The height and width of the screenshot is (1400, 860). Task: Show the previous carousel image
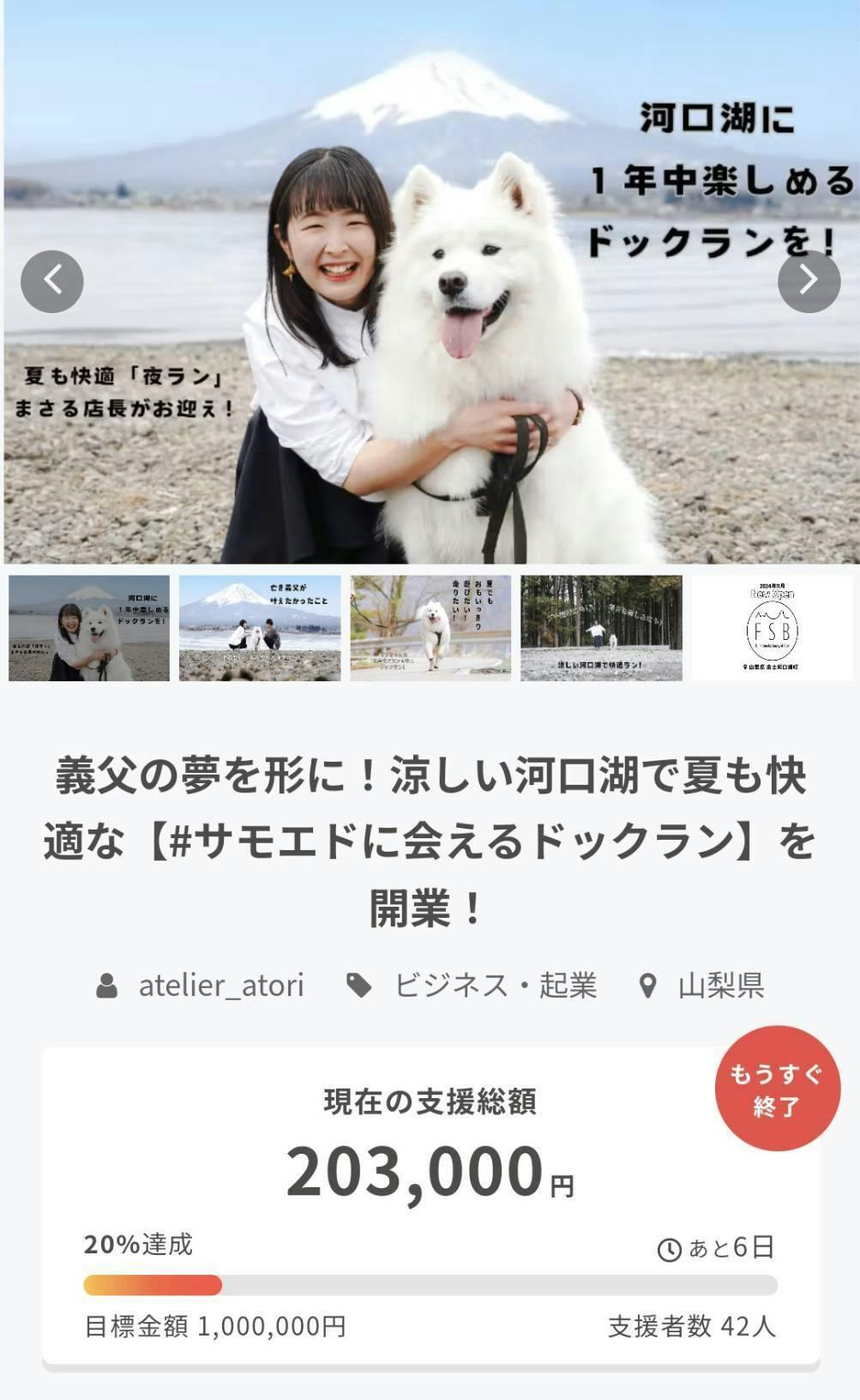[52, 281]
